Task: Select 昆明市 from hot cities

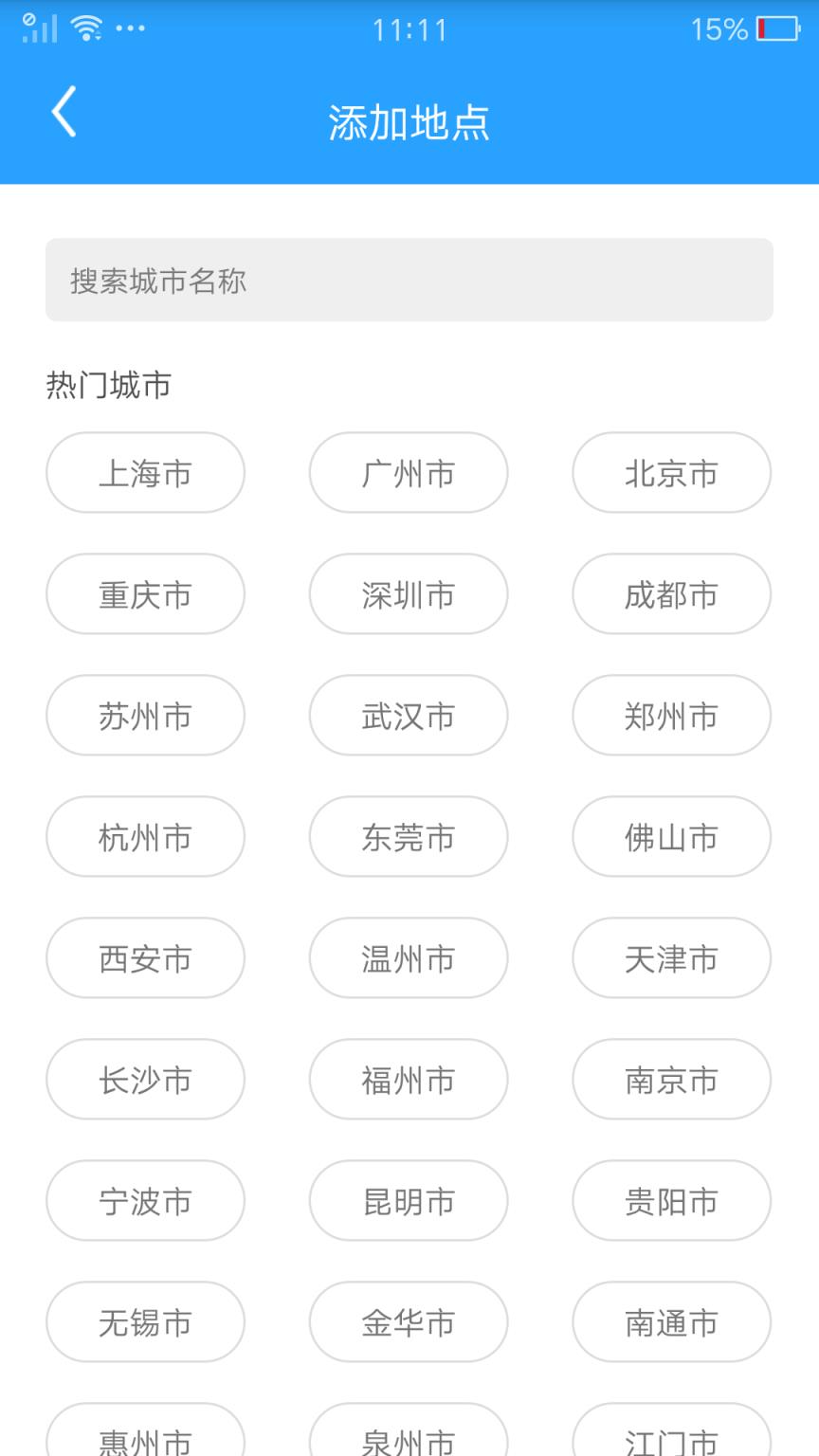Action: click(408, 1201)
